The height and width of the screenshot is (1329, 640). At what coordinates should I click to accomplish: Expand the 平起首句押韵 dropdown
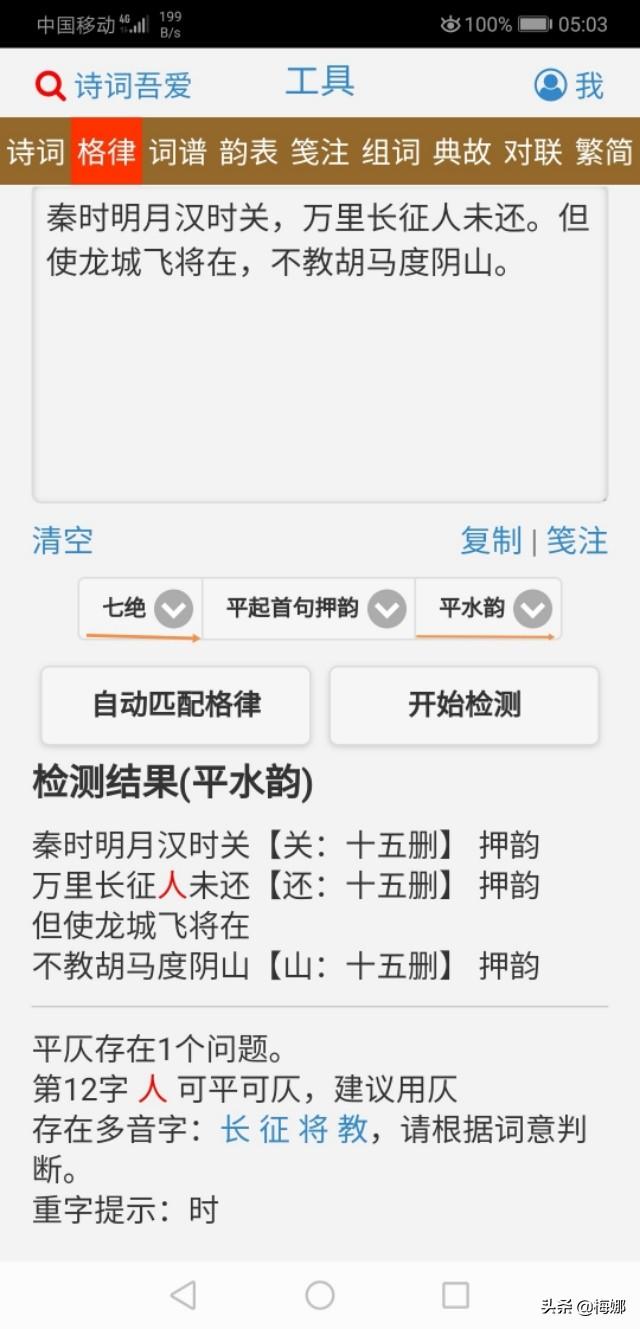309,608
